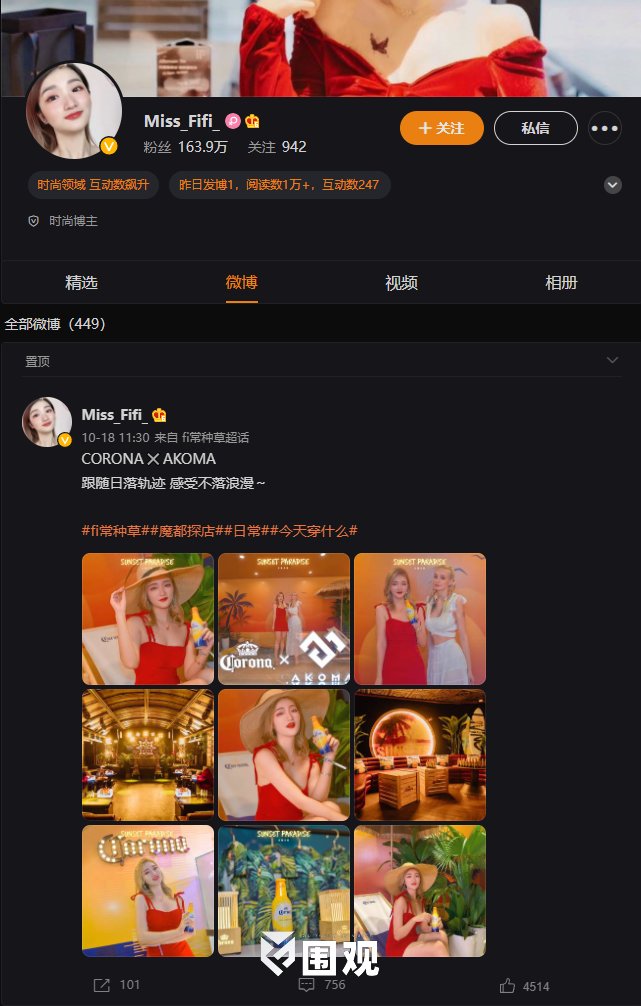
Task: Open the fi常种草超话 source link
Action: coord(216,437)
